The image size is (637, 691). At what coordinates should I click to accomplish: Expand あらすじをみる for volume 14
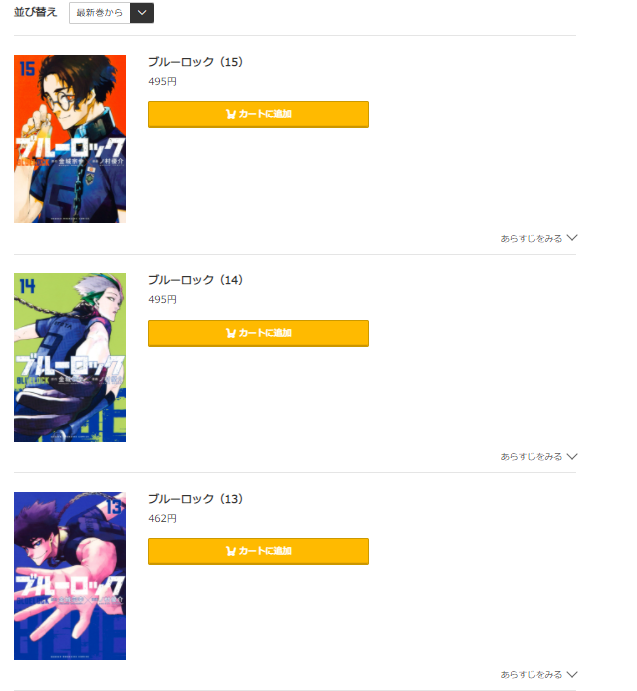pos(538,457)
